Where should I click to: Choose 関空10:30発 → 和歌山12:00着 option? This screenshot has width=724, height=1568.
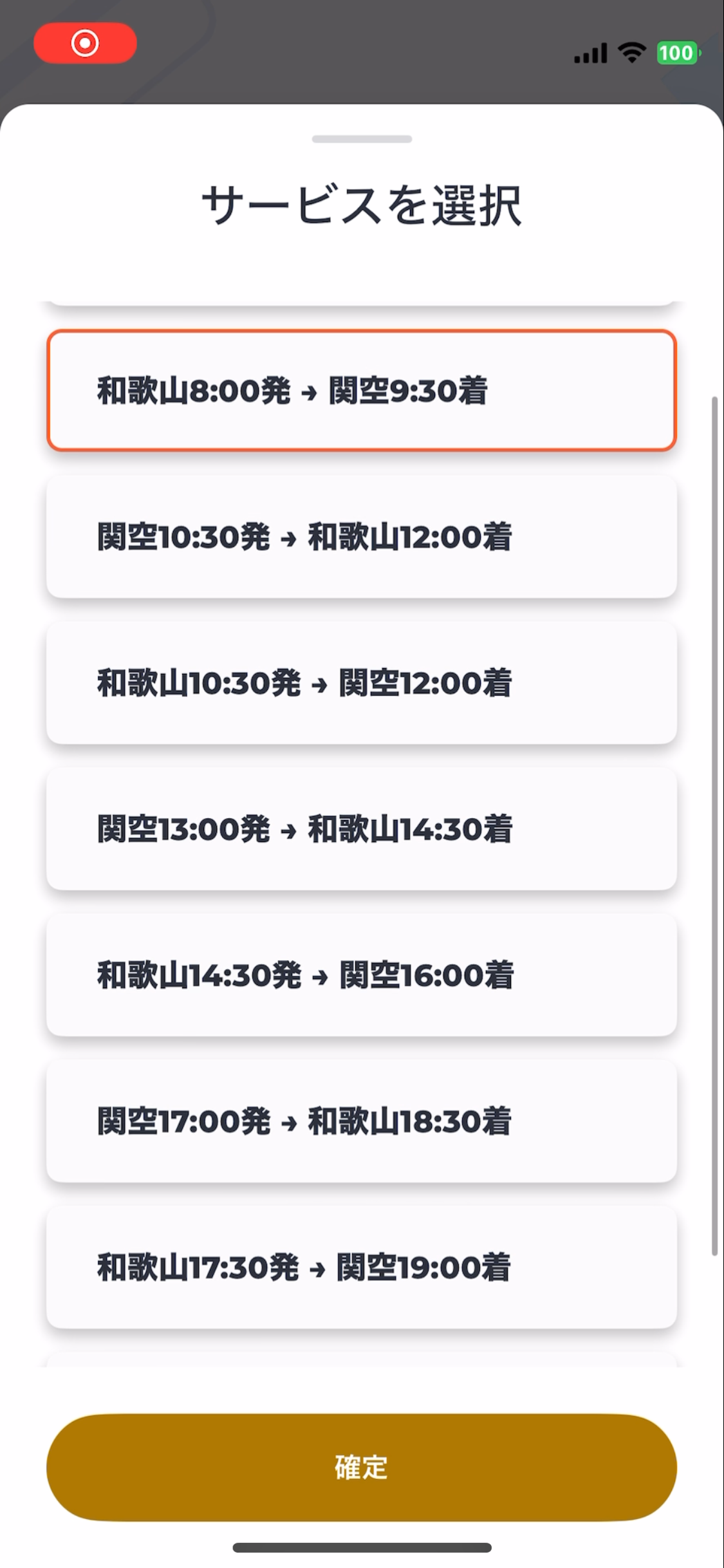[x=361, y=537]
